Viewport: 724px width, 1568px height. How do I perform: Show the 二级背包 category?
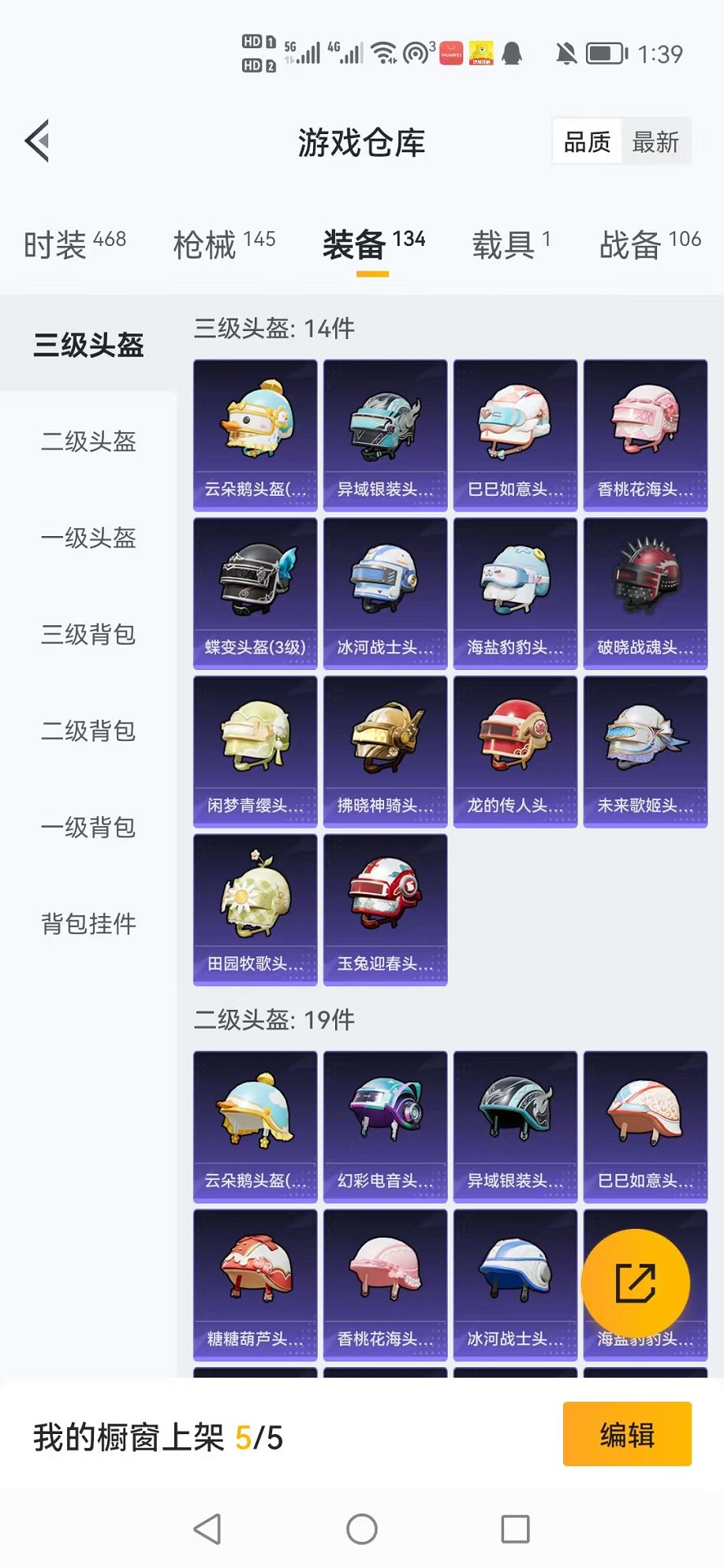tap(88, 732)
